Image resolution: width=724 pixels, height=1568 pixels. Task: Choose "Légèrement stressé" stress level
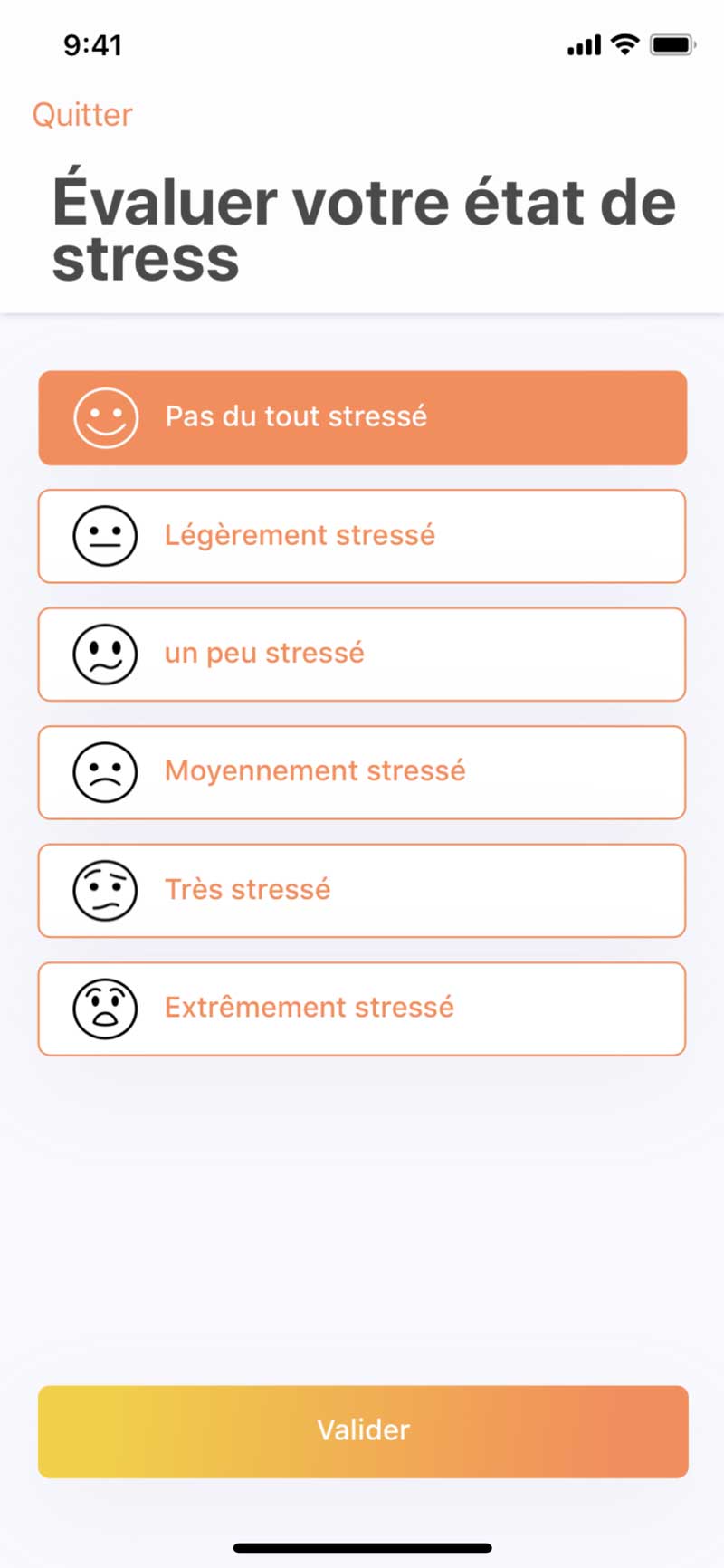pyautogui.click(x=362, y=536)
